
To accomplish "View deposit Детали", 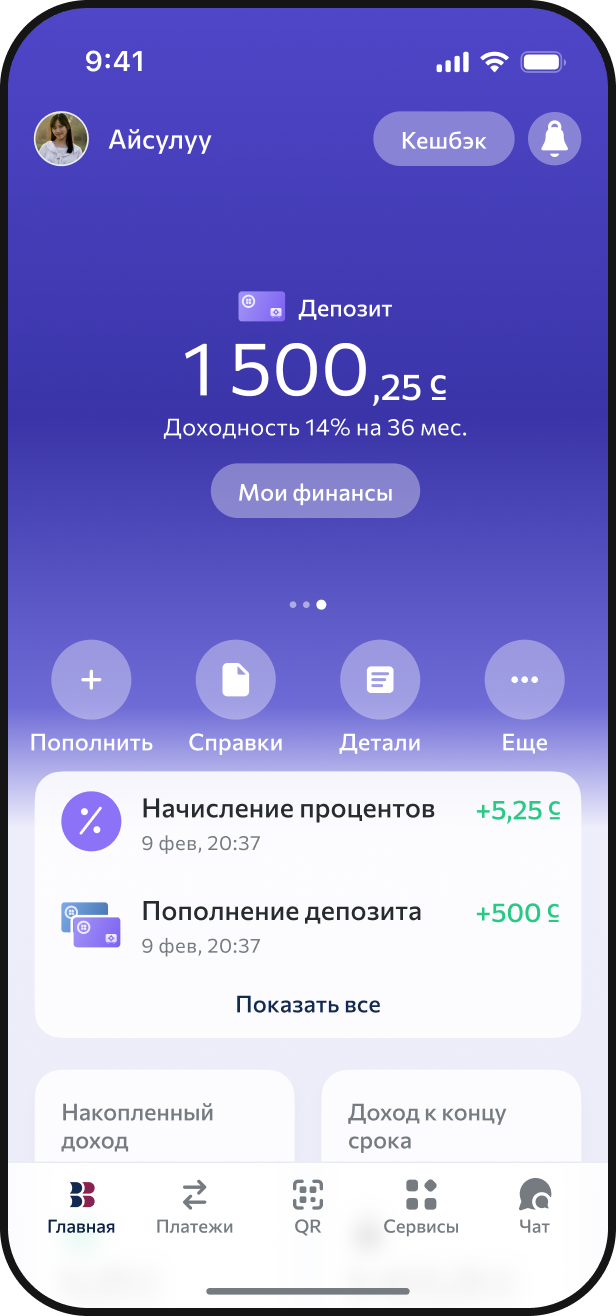I will pos(380,681).
